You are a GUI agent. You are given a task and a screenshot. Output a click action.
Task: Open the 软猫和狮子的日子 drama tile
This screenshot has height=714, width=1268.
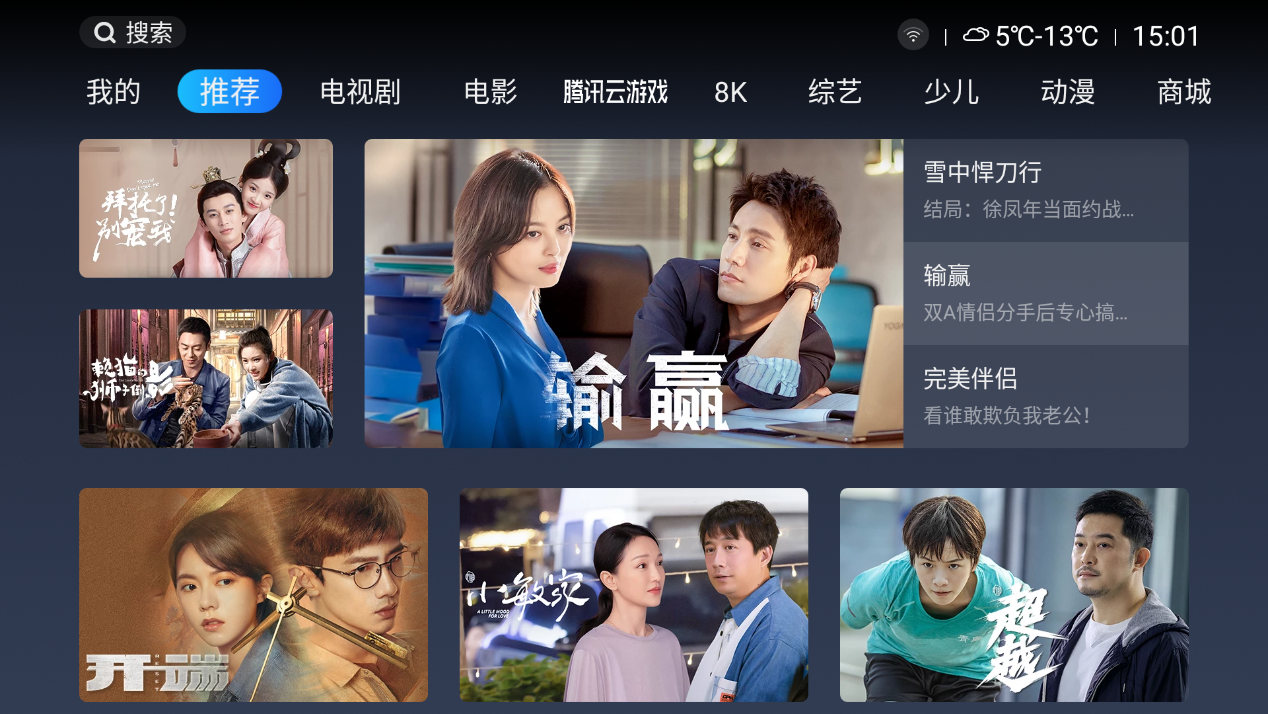pyautogui.click(x=206, y=378)
